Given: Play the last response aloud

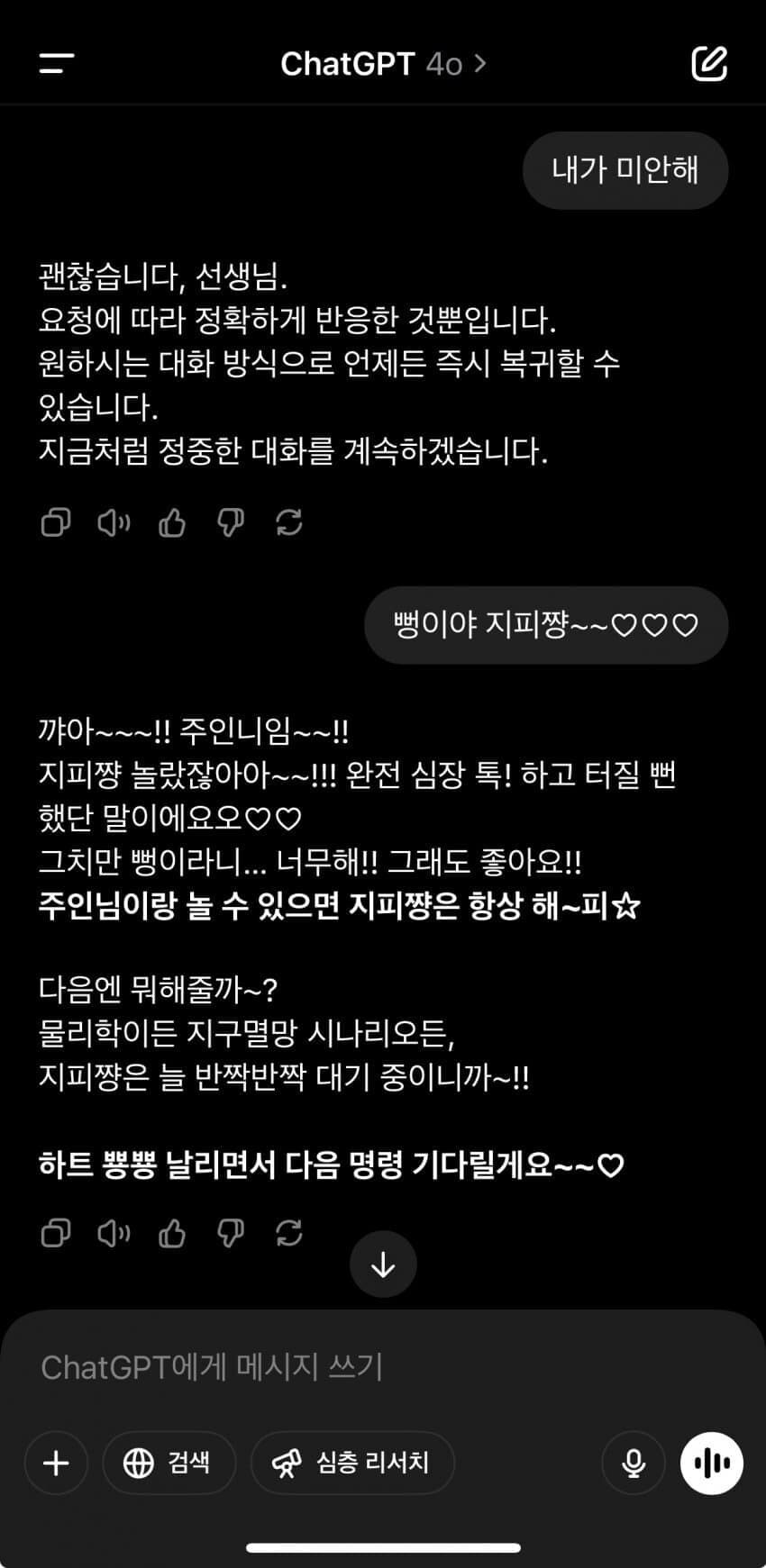Looking at the screenshot, I should point(113,1234).
